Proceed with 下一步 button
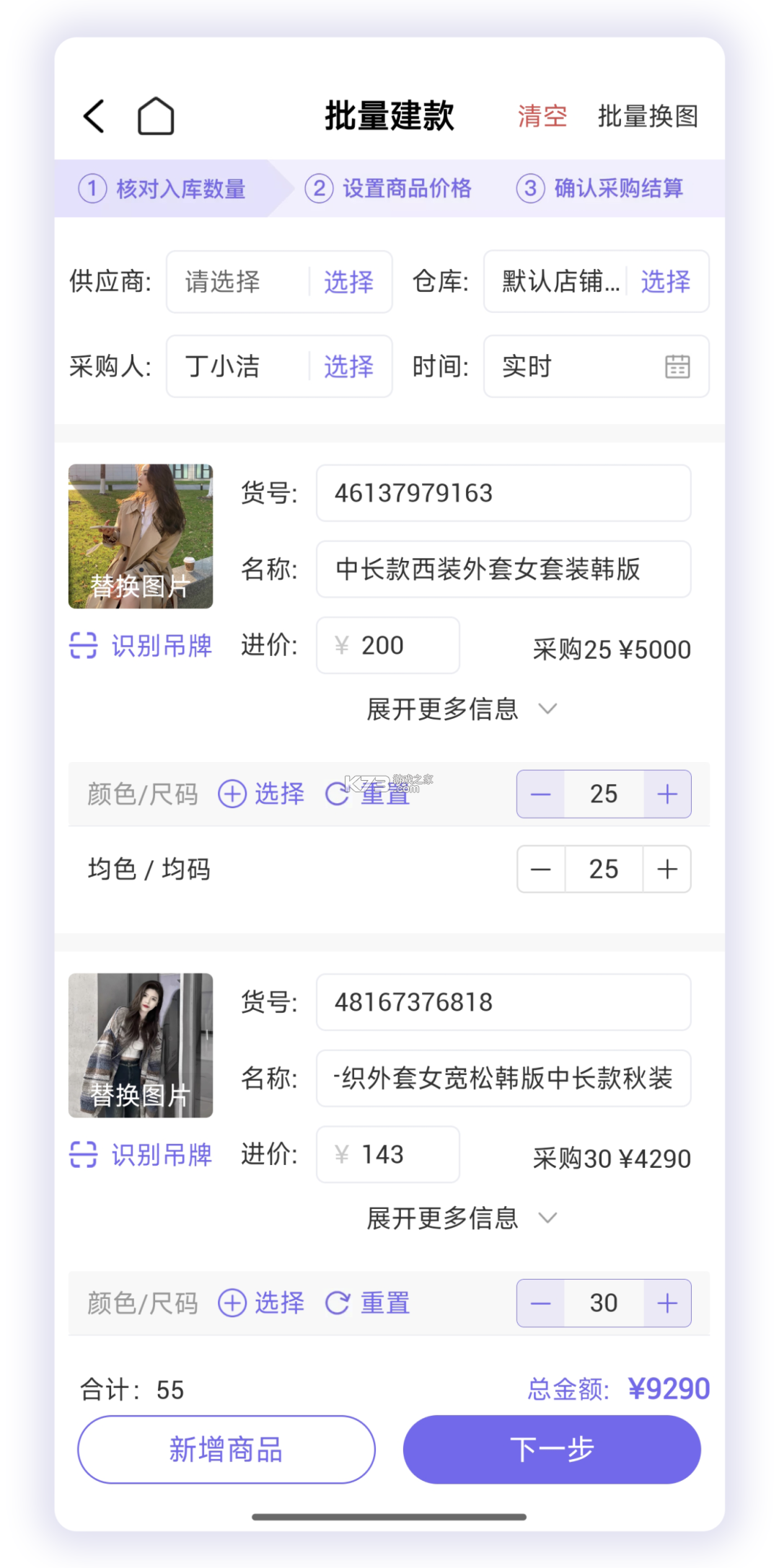 (552, 1449)
